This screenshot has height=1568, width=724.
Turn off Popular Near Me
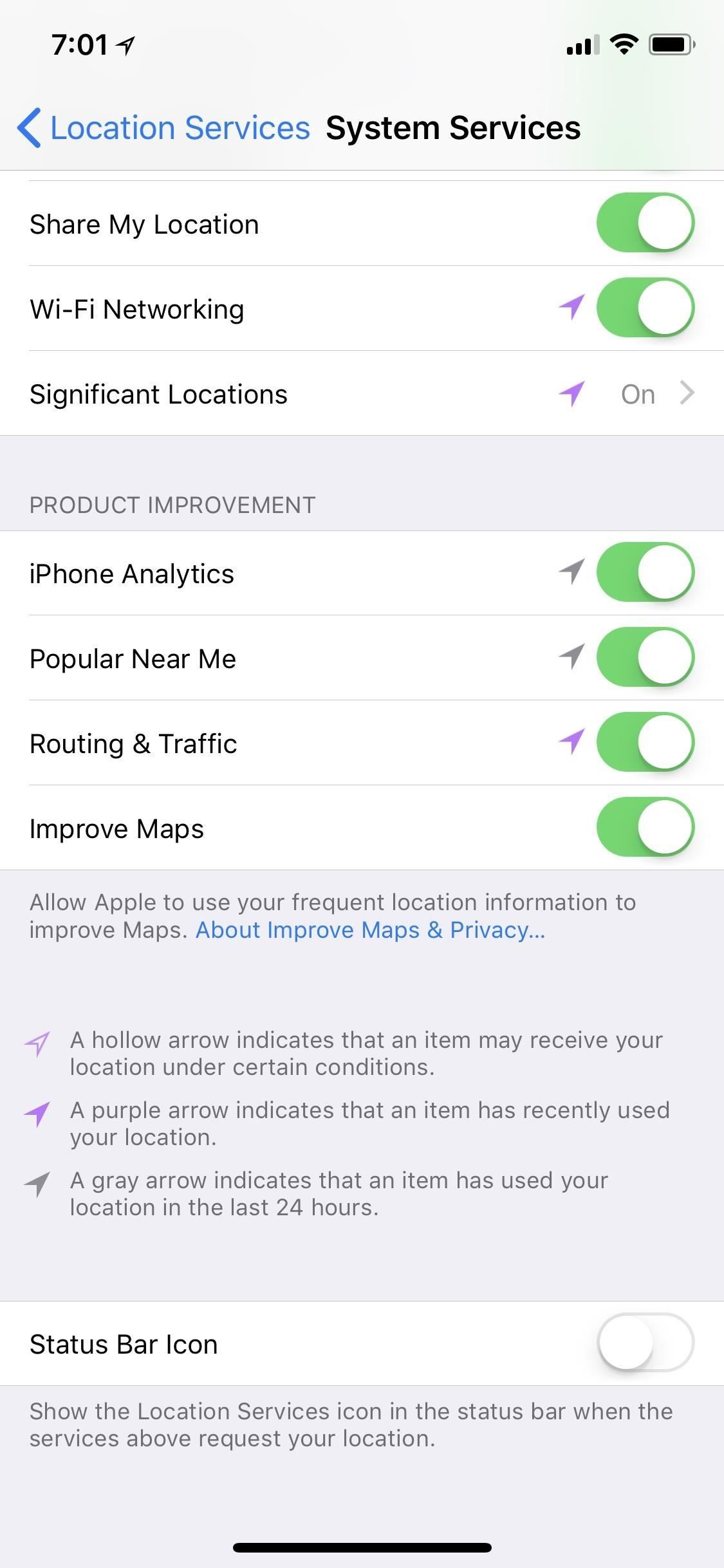(x=645, y=657)
